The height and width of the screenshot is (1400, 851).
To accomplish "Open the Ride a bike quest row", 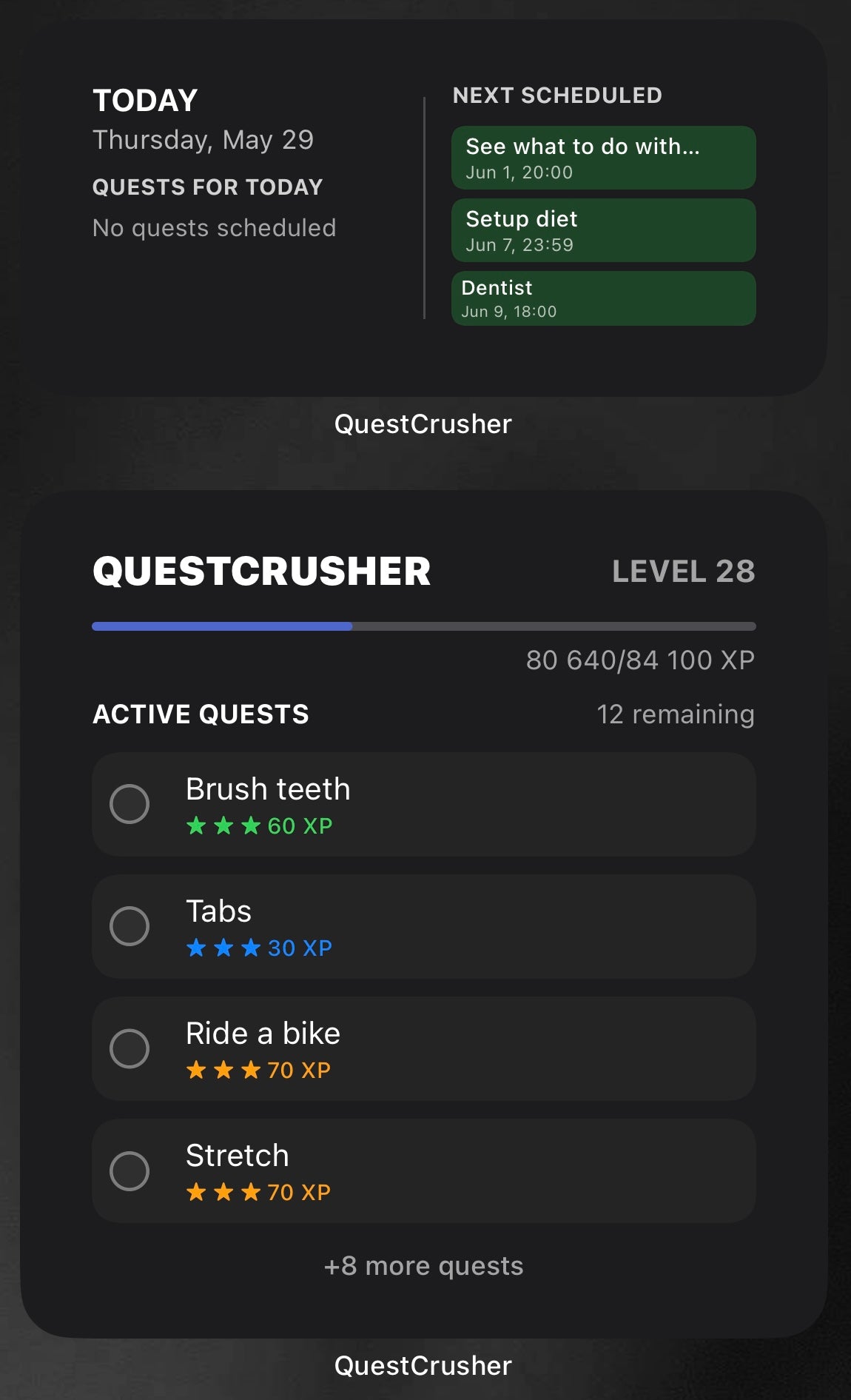I will pyautogui.click(x=459, y=1049).
